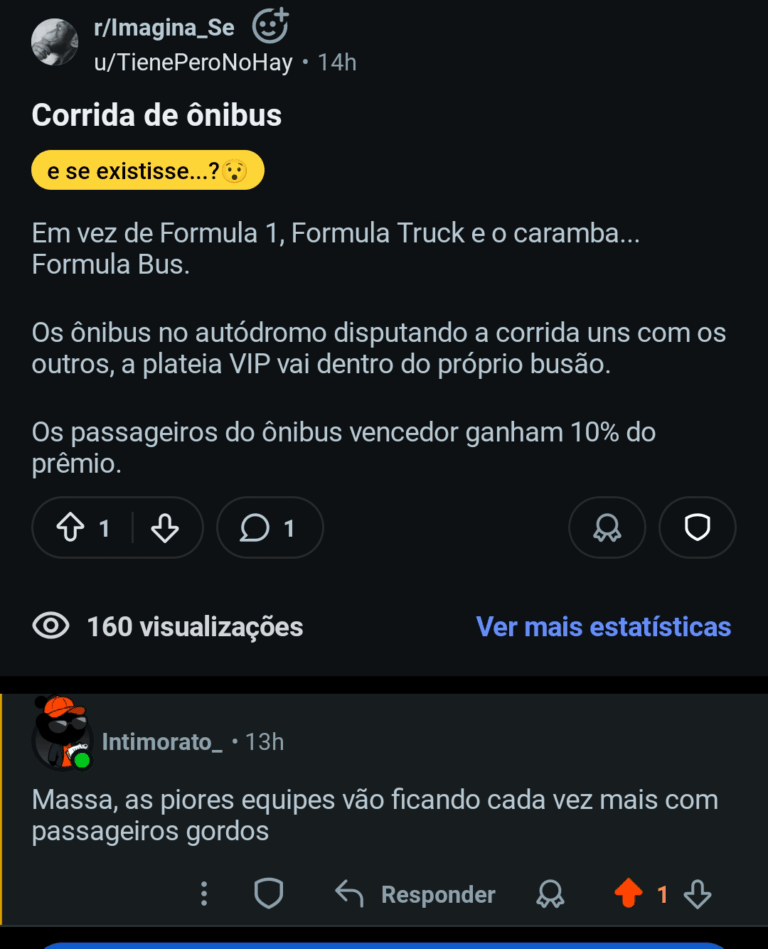Give an award to the post
The image size is (768, 949).
[x=606, y=528]
